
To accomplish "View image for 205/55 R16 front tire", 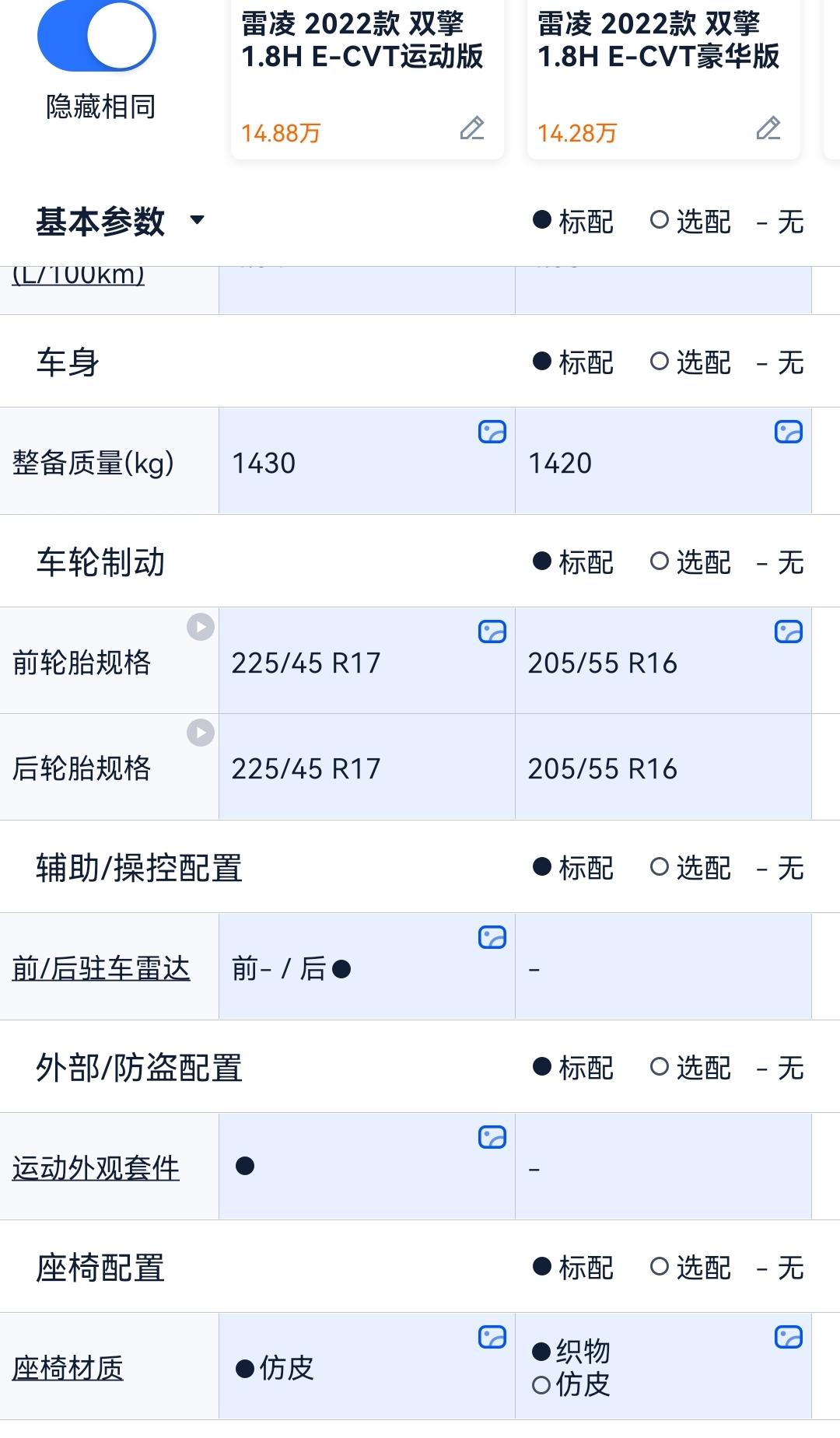I will click(x=789, y=632).
